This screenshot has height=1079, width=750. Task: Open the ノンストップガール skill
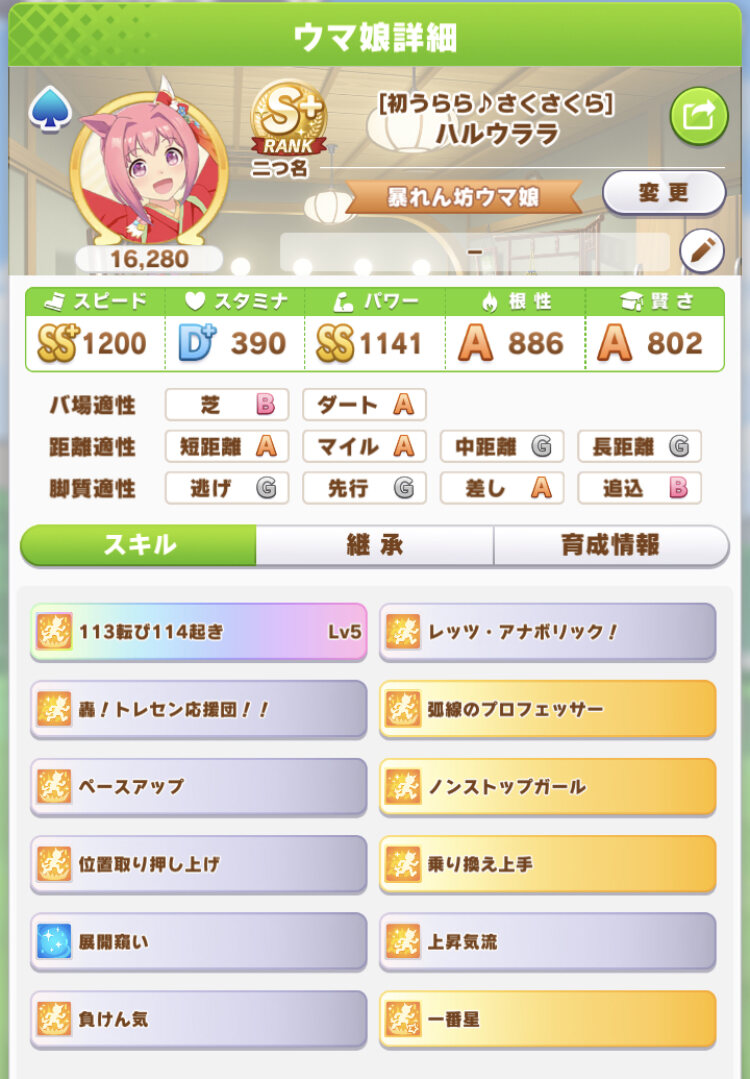(x=548, y=787)
